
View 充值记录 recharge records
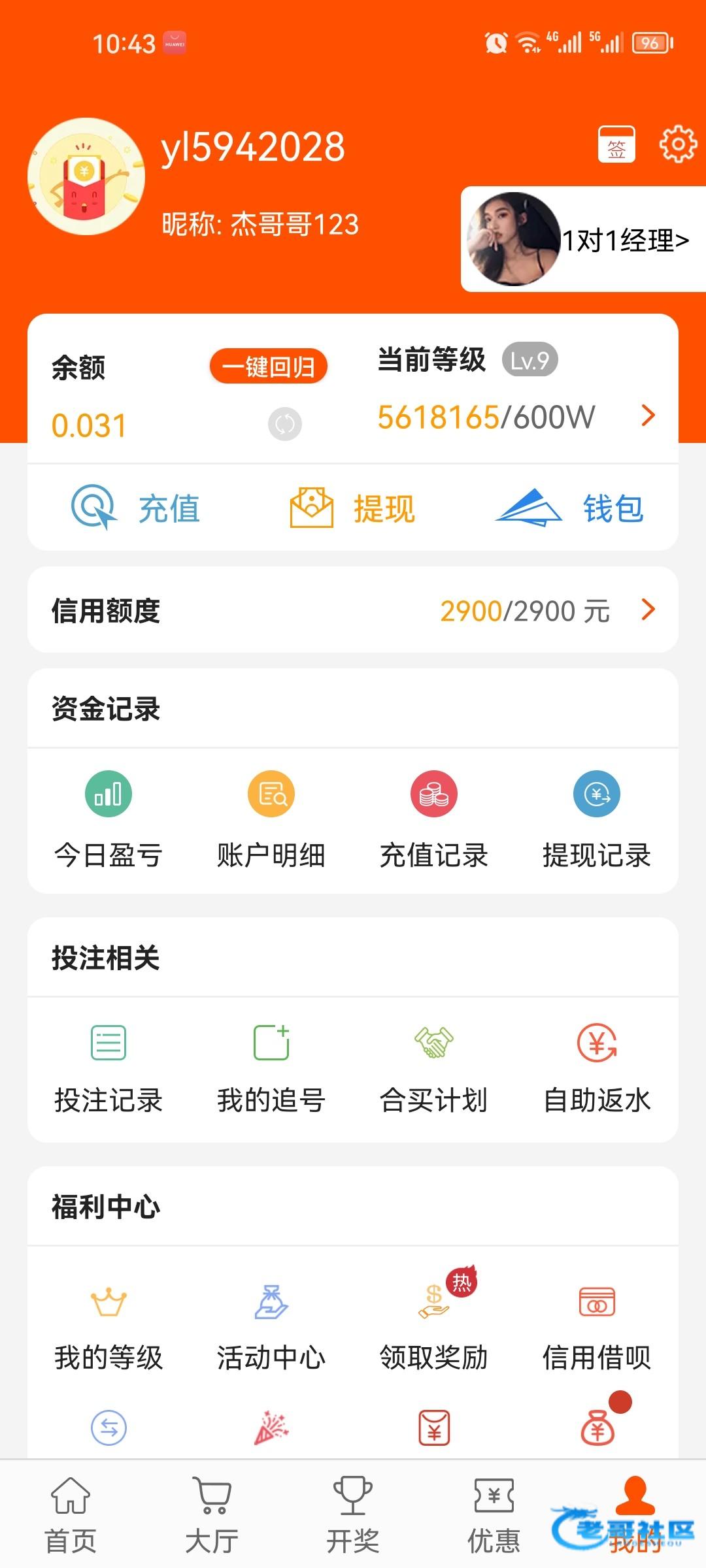click(434, 819)
